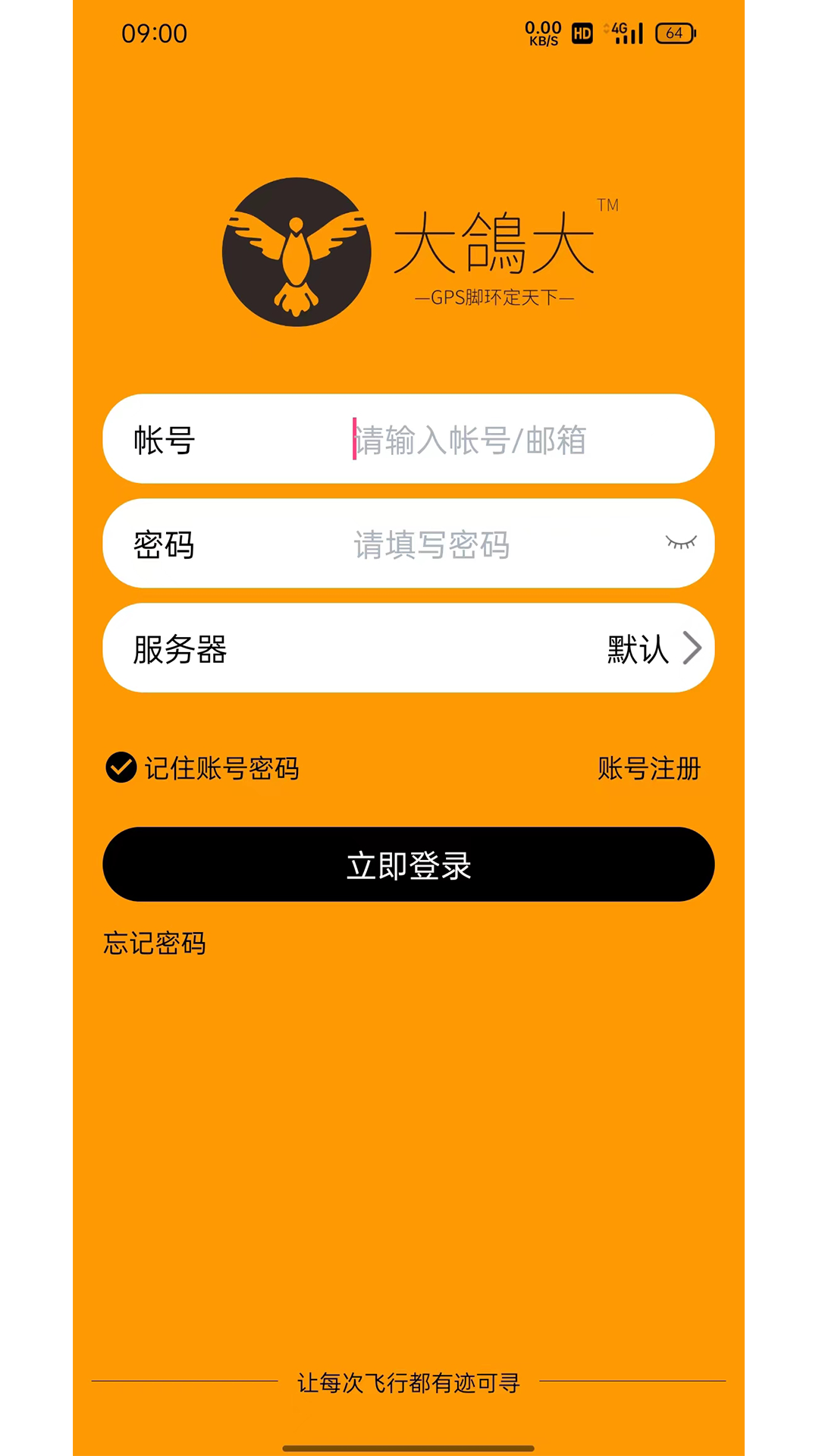The width and height of the screenshot is (819, 1456).
Task: Uncheck 记住账号密码 checkbox
Action: coord(121,767)
